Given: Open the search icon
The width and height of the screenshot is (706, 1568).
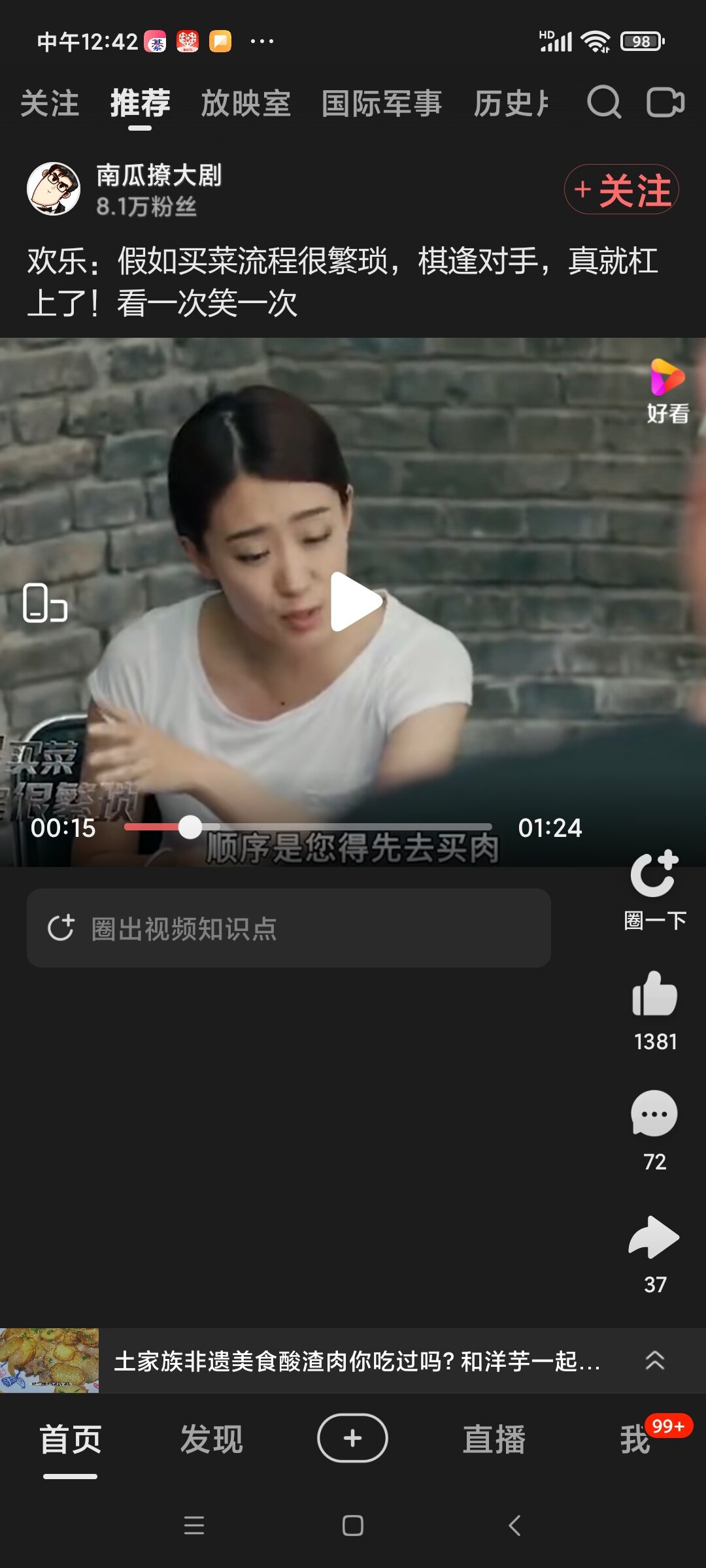Looking at the screenshot, I should (x=603, y=103).
